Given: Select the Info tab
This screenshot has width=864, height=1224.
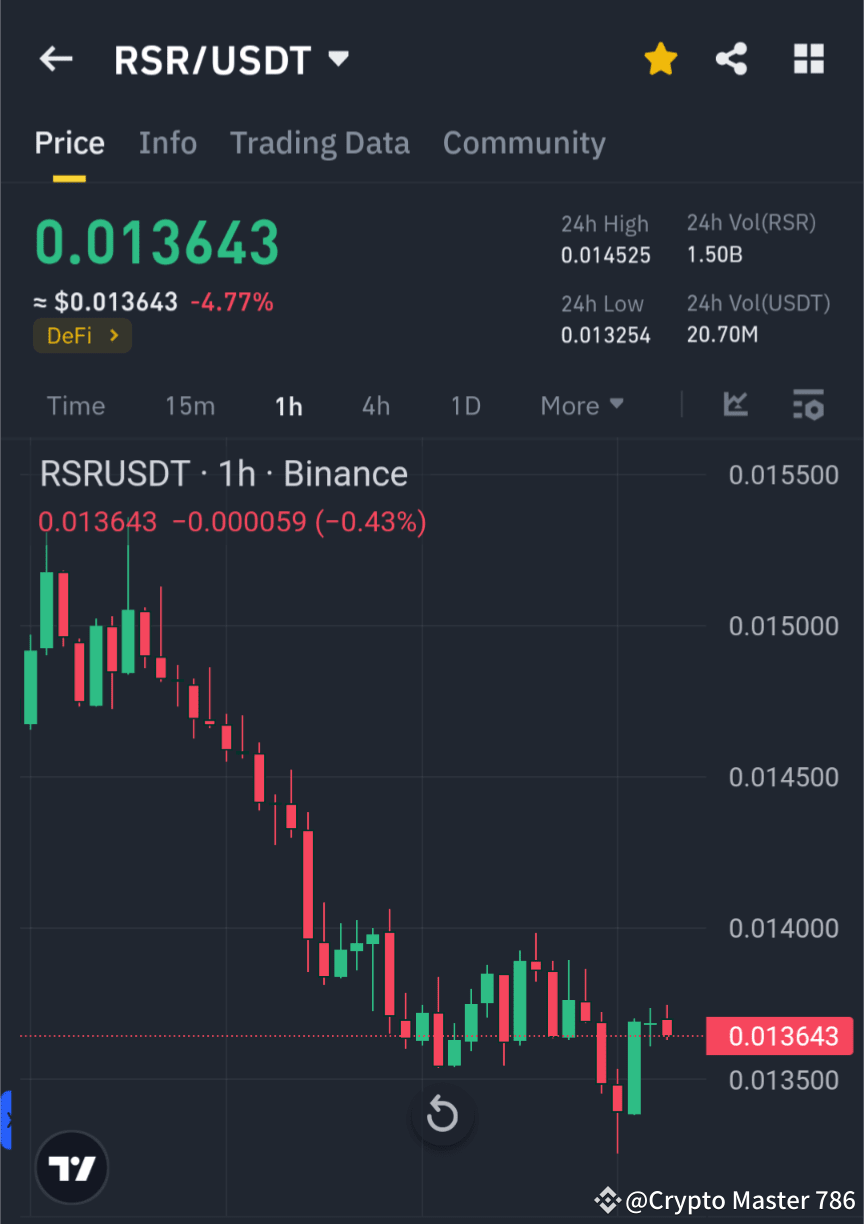Looking at the screenshot, I should tap(167, 142).
